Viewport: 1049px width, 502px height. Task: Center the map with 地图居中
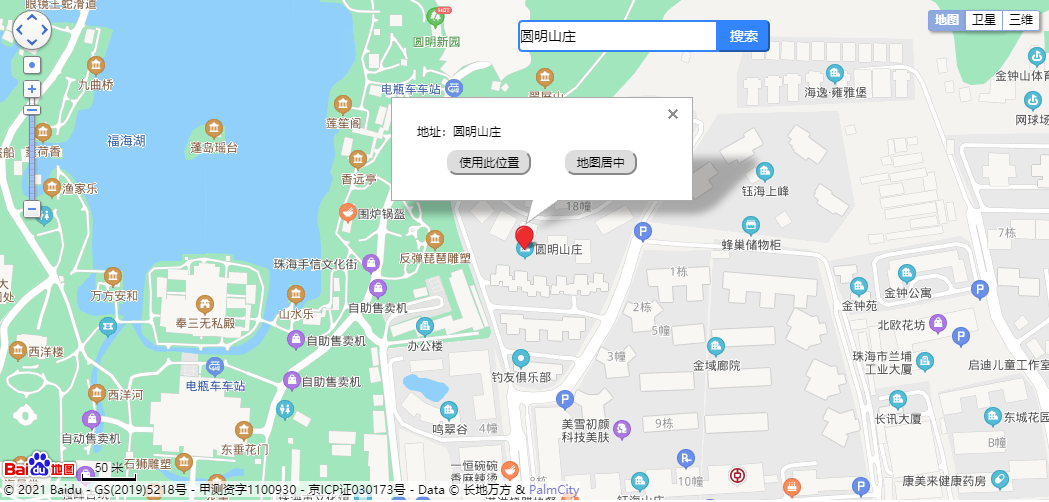(601, 162)
